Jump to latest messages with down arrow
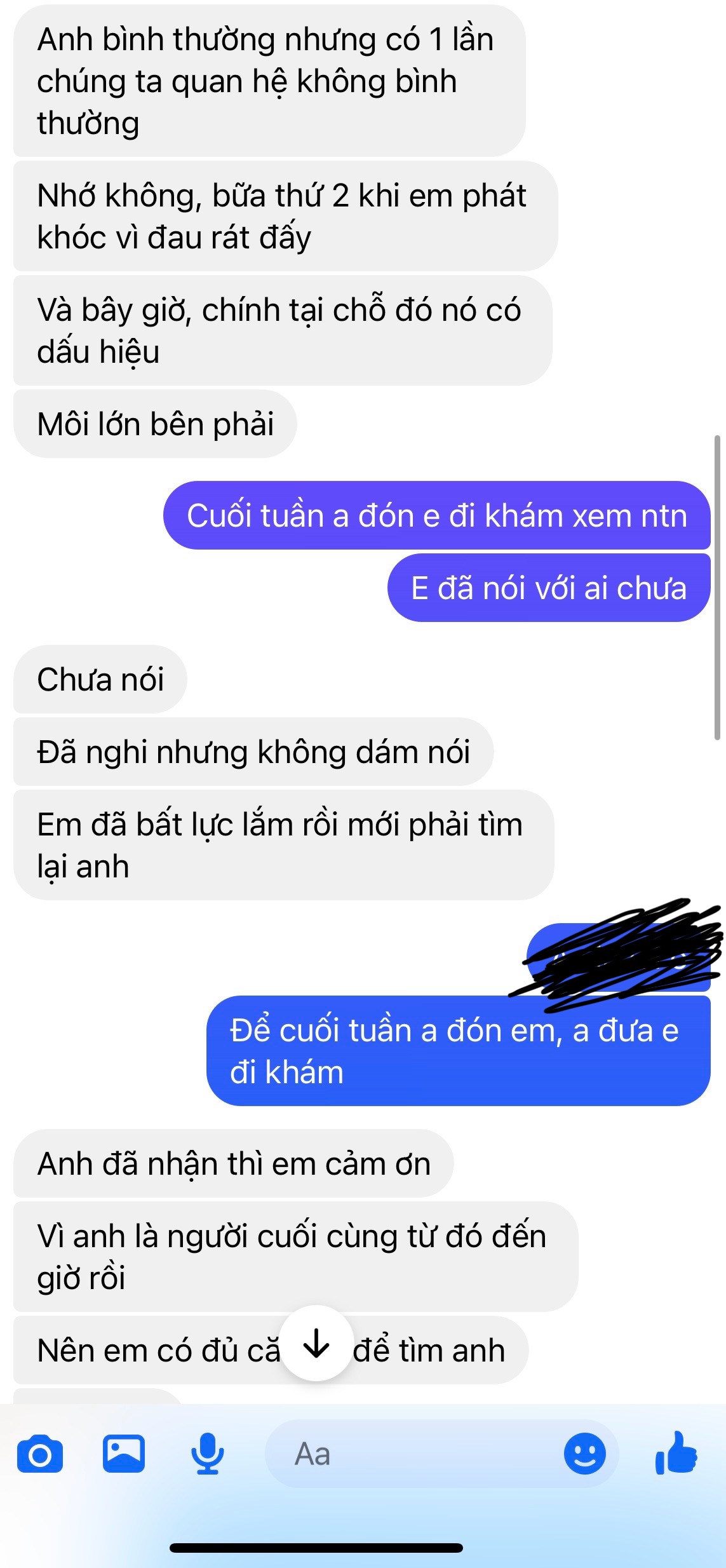This screenshot has width=726, height=1568. (x=316, y=1343)
